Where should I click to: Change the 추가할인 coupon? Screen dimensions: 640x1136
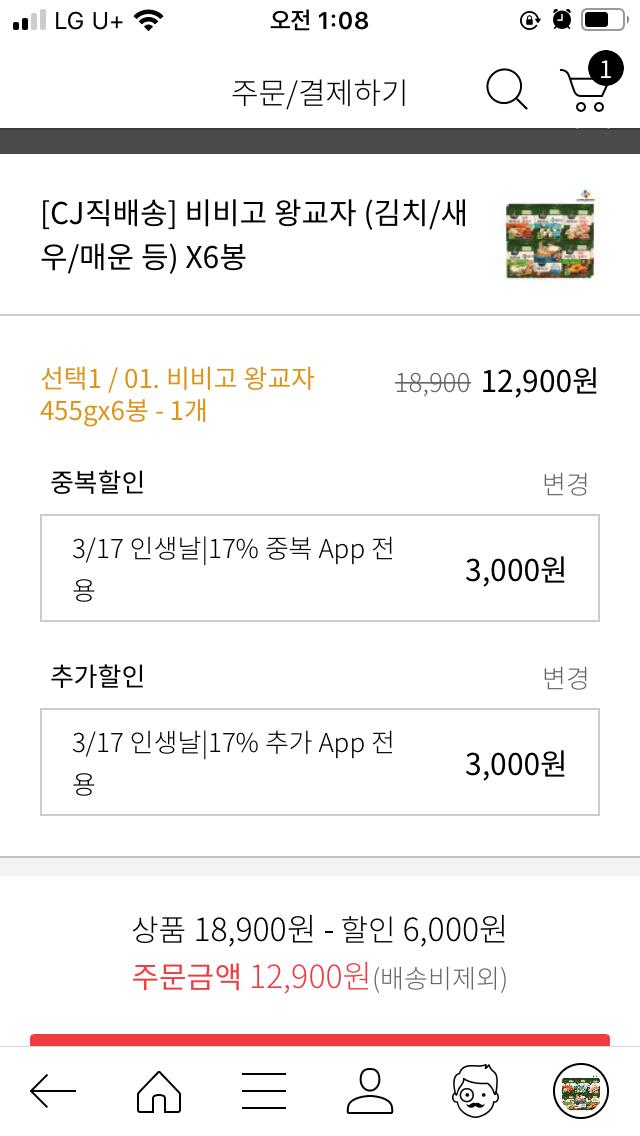tap(565, 678)
